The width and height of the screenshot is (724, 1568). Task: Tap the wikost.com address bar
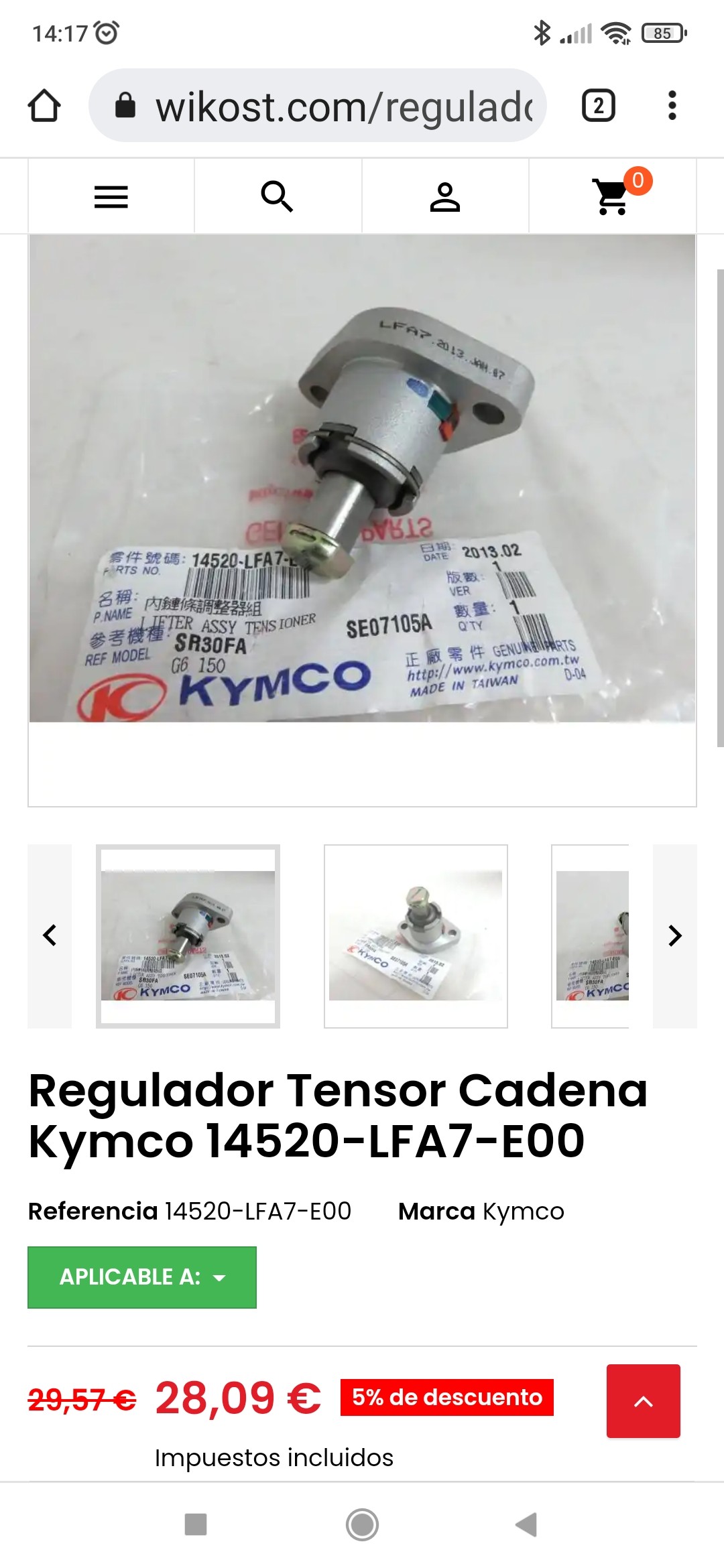(318, 105)
